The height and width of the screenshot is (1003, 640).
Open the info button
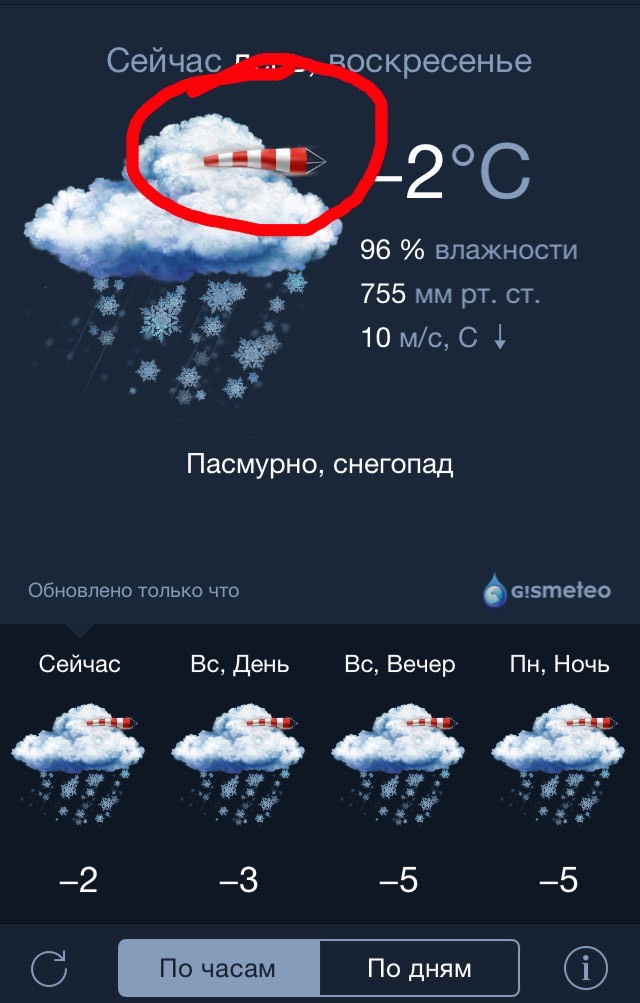click(586, 968)
